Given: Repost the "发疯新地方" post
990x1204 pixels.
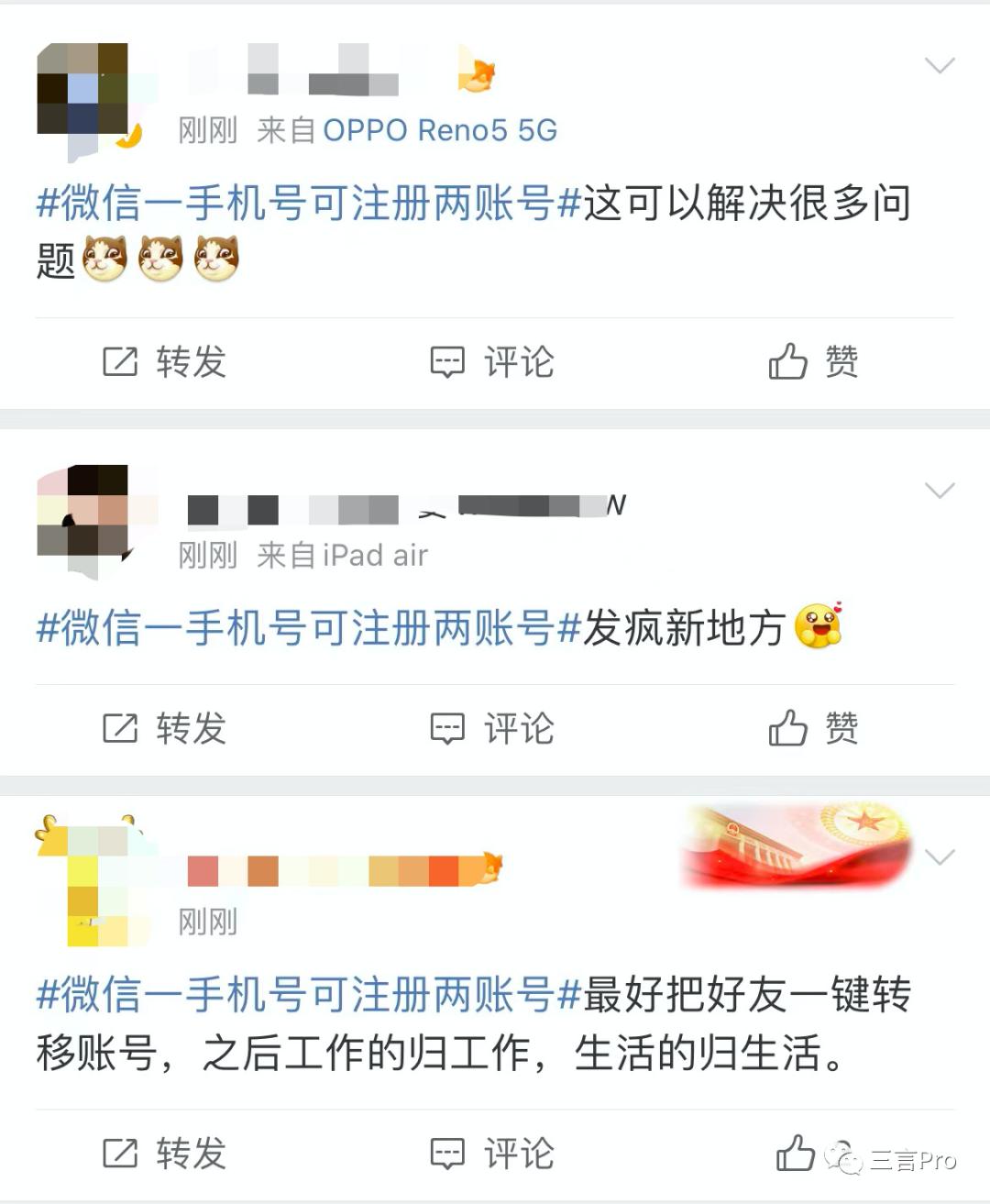Looking at the screenshot, I should [x=164, y=729].
